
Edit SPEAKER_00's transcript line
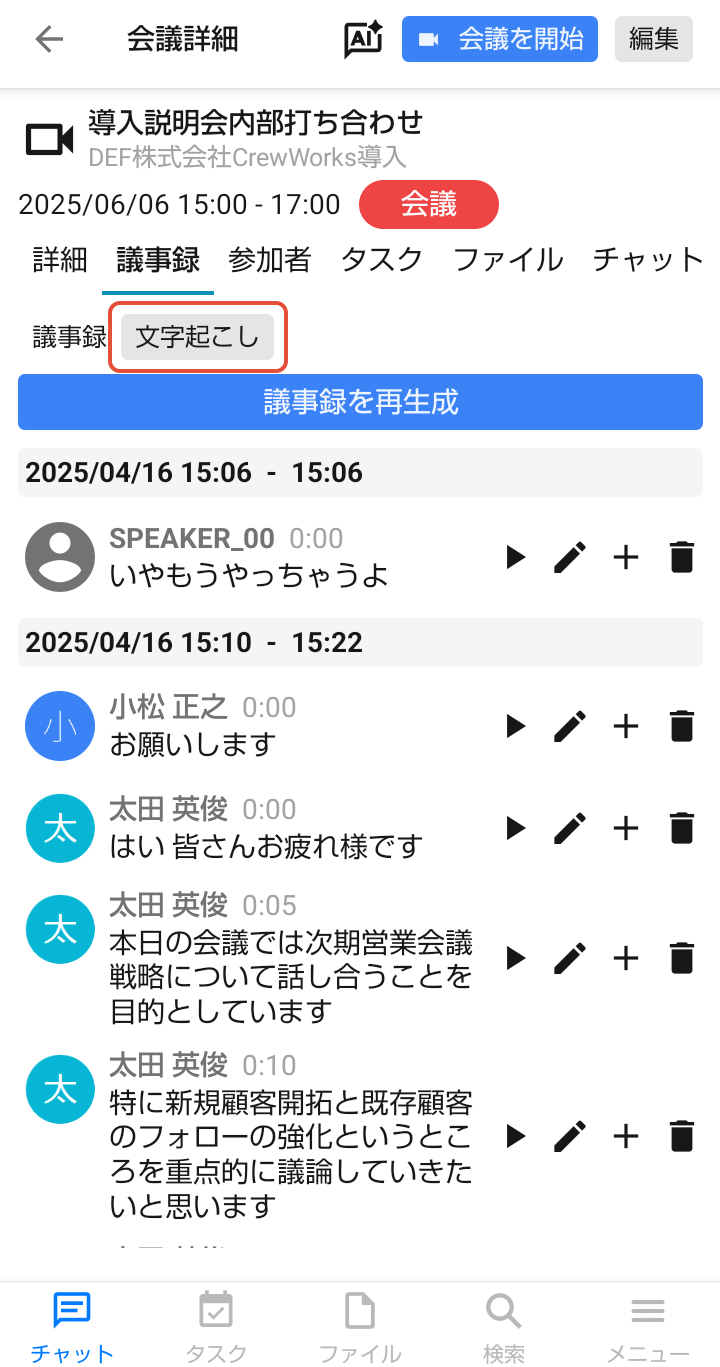(570, 557)
